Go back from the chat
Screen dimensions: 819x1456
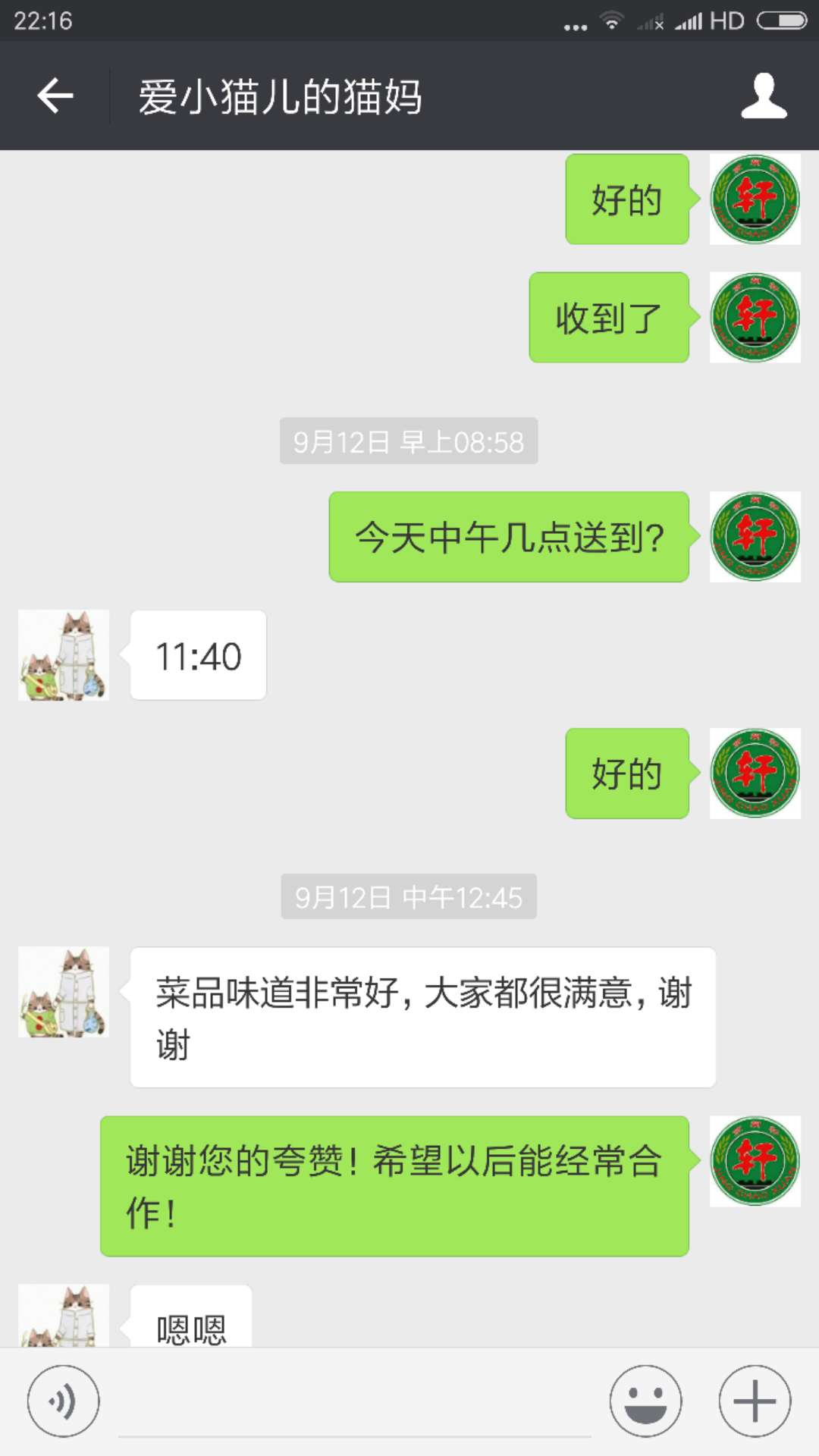[55, 96]
